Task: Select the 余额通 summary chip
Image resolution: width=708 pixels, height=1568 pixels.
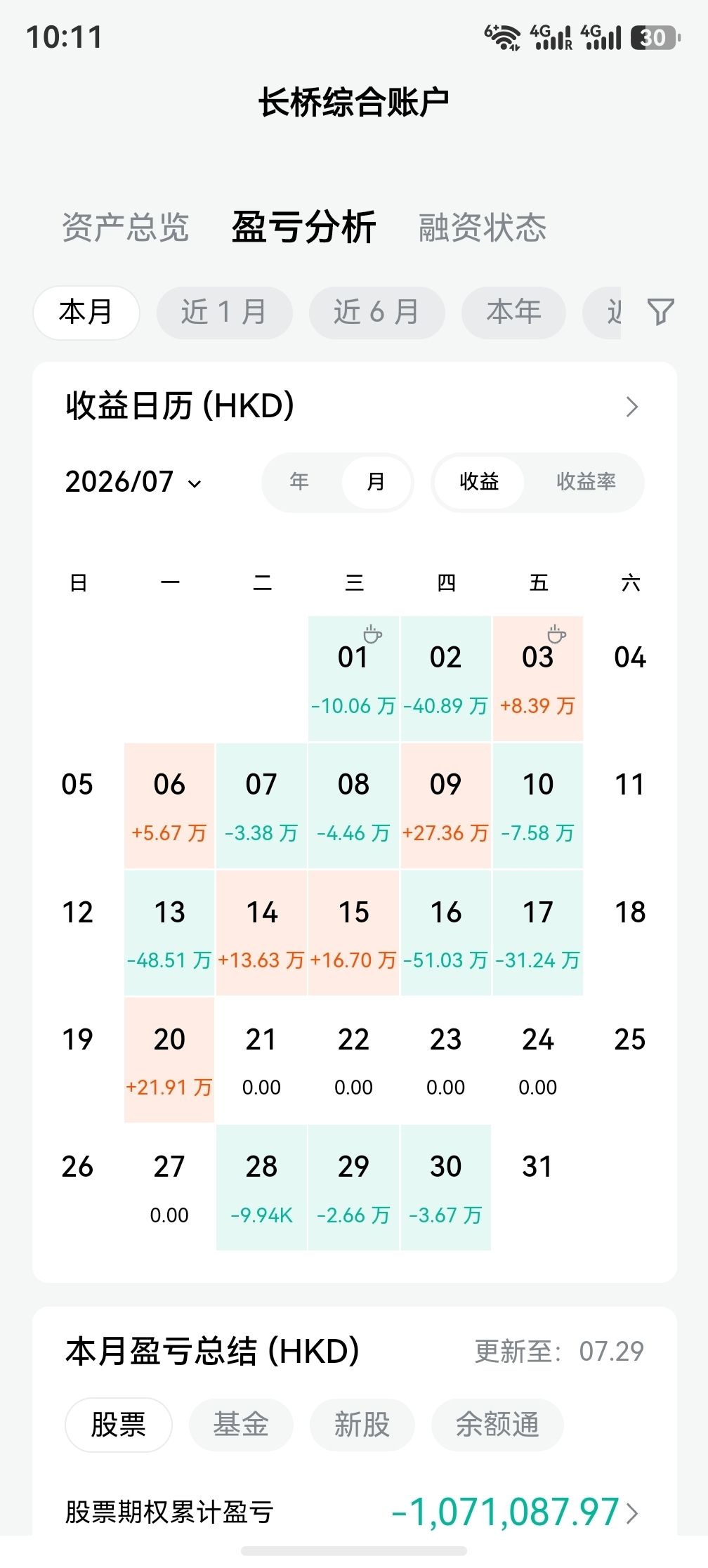Action: (497, 1425)
